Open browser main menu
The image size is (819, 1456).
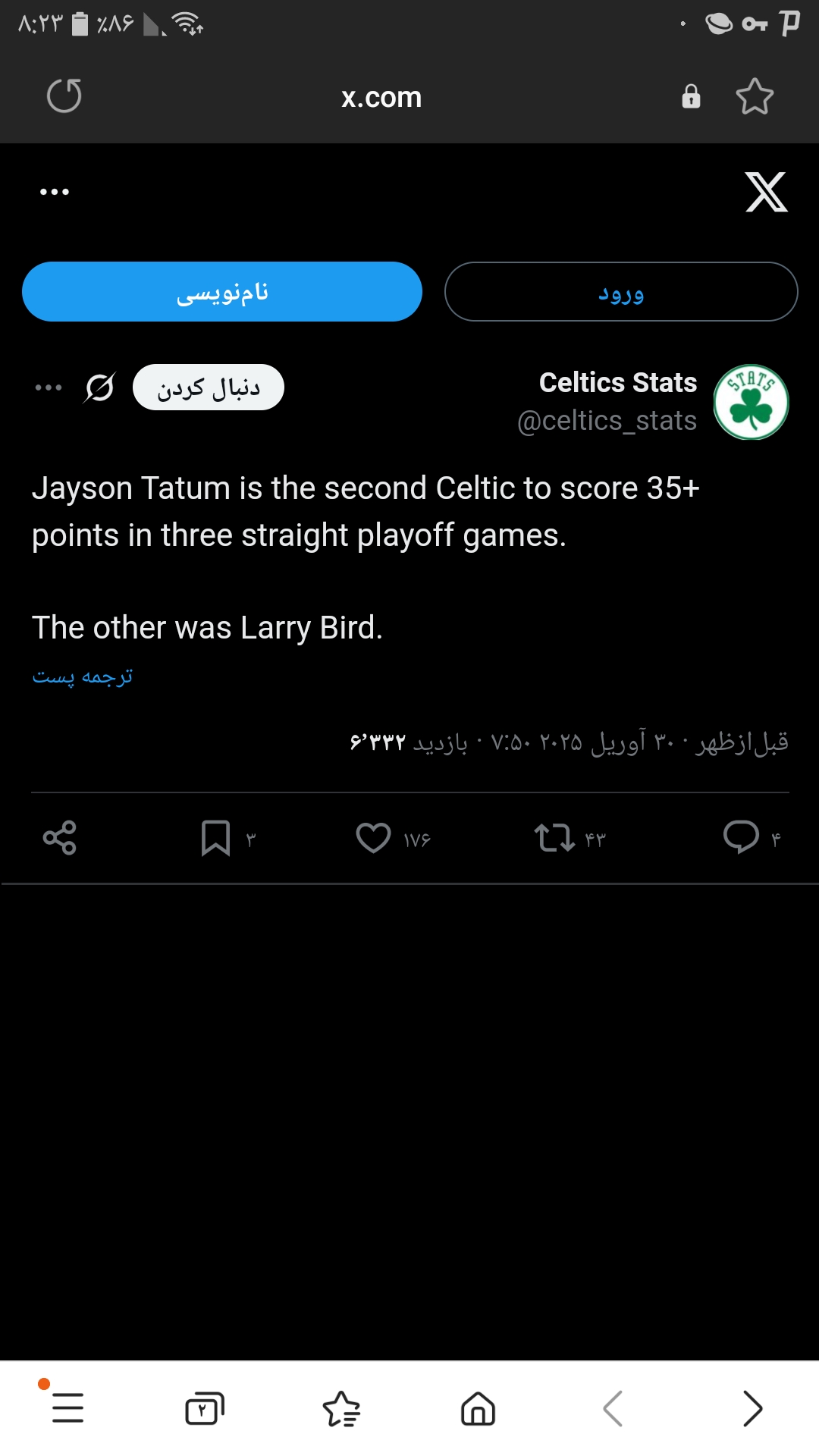click(x=67, y=1408)
